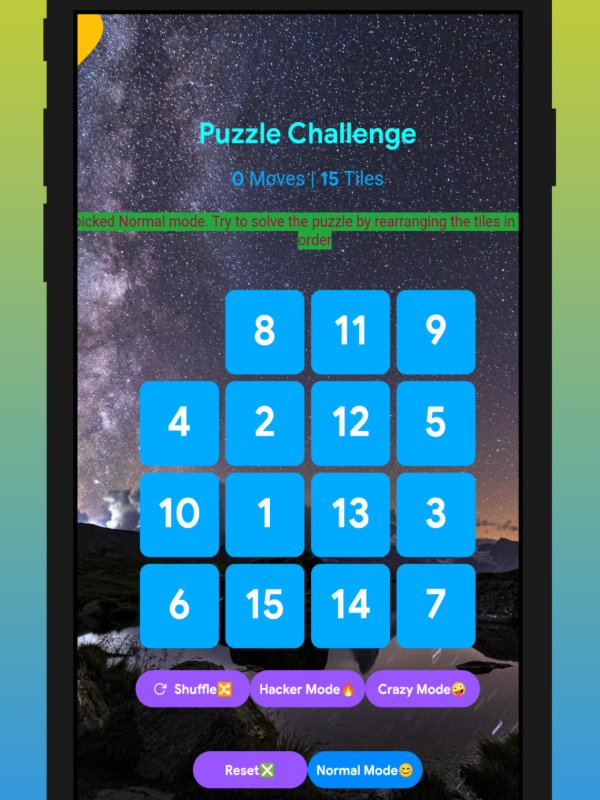Tap tile number 6
This screenshot has width=600, height=800.
click(179, 605)
